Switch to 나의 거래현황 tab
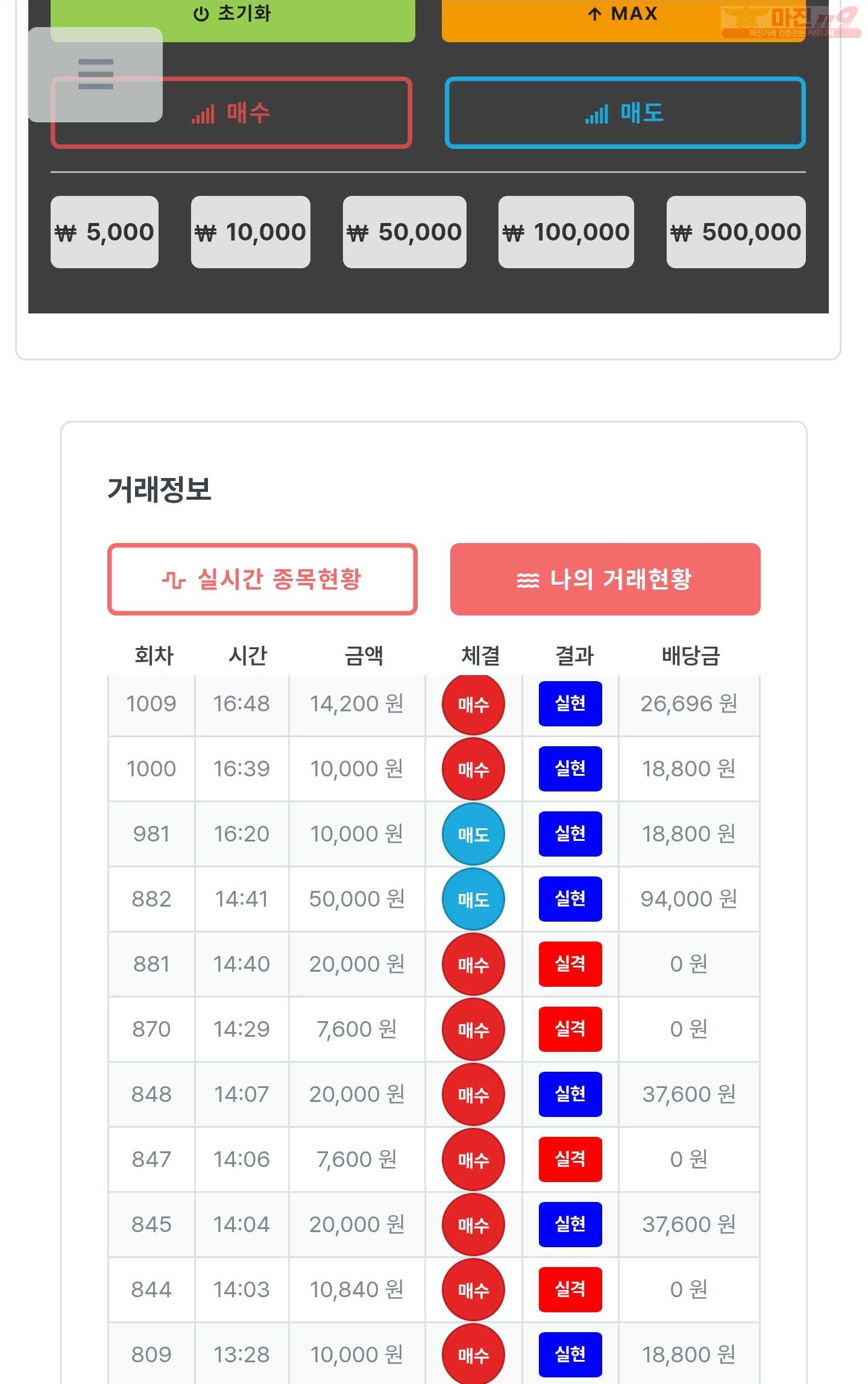 click(x=605, y=579)
